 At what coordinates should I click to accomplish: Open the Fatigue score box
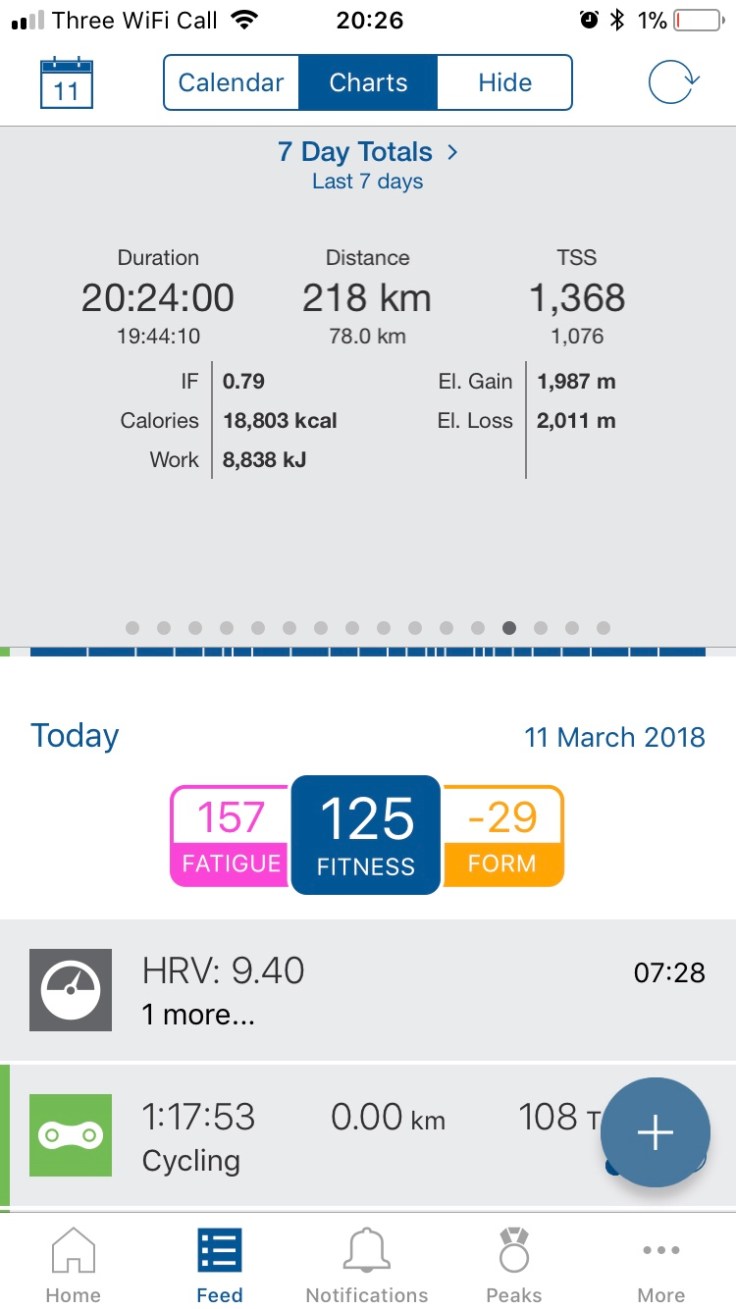[231, 836]
